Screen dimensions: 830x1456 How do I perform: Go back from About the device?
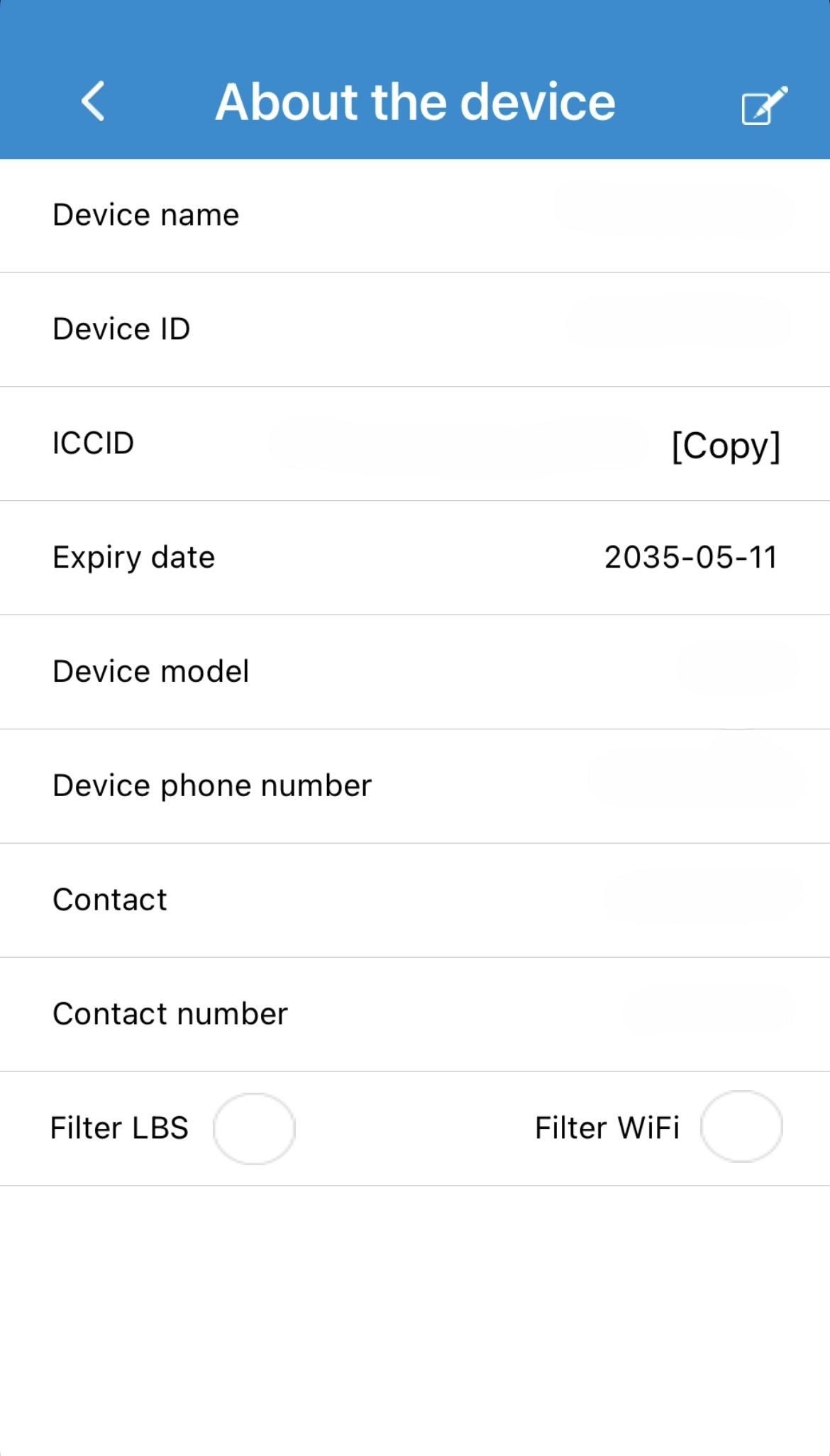coord(93,101)
